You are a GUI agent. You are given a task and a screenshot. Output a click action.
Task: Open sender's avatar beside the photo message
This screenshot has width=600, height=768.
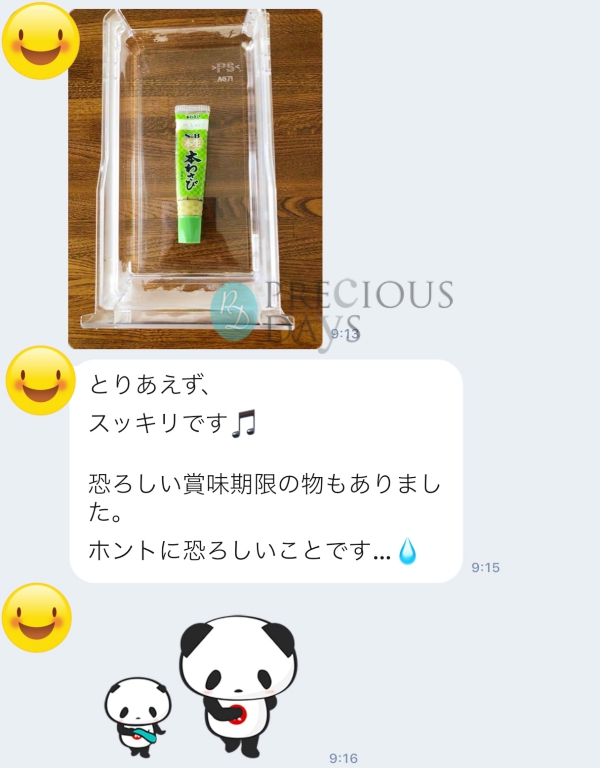click(x=39, y=41)
